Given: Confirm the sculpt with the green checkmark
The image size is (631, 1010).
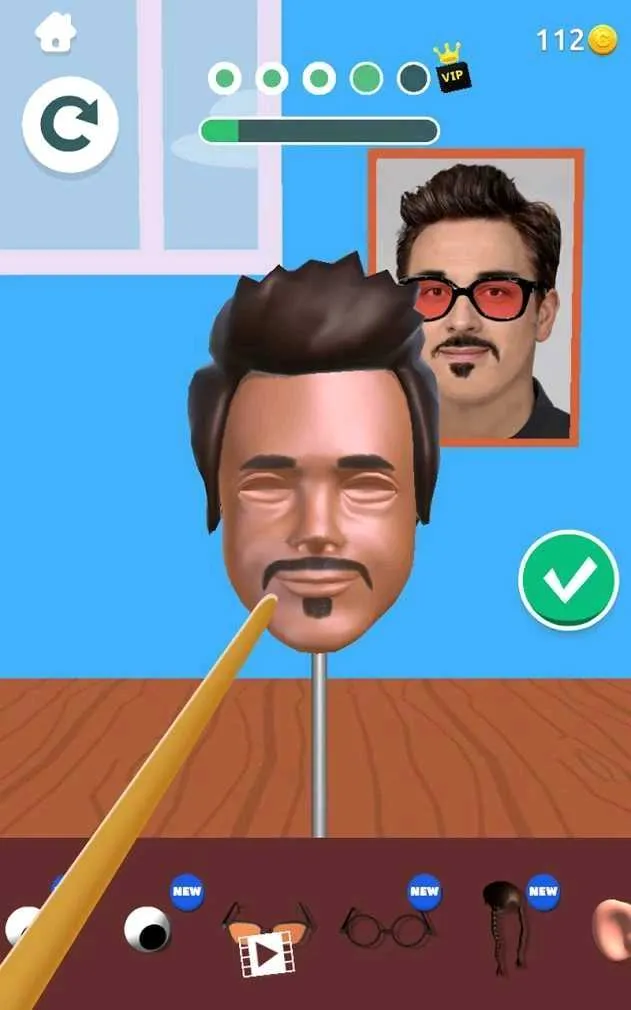Looking at the screenshot, I should pos(568,580).
